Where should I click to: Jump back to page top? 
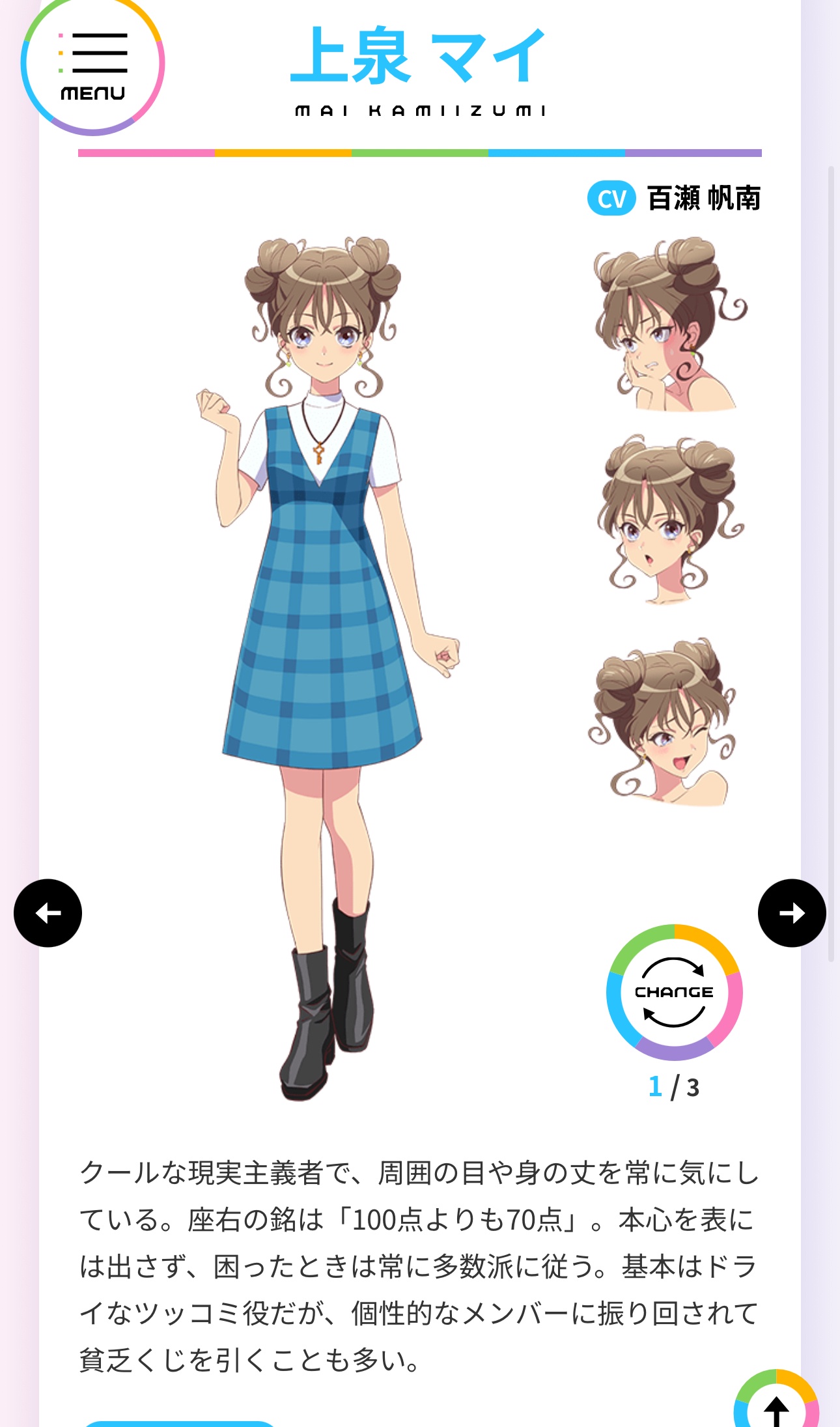tap(776, 1400)
